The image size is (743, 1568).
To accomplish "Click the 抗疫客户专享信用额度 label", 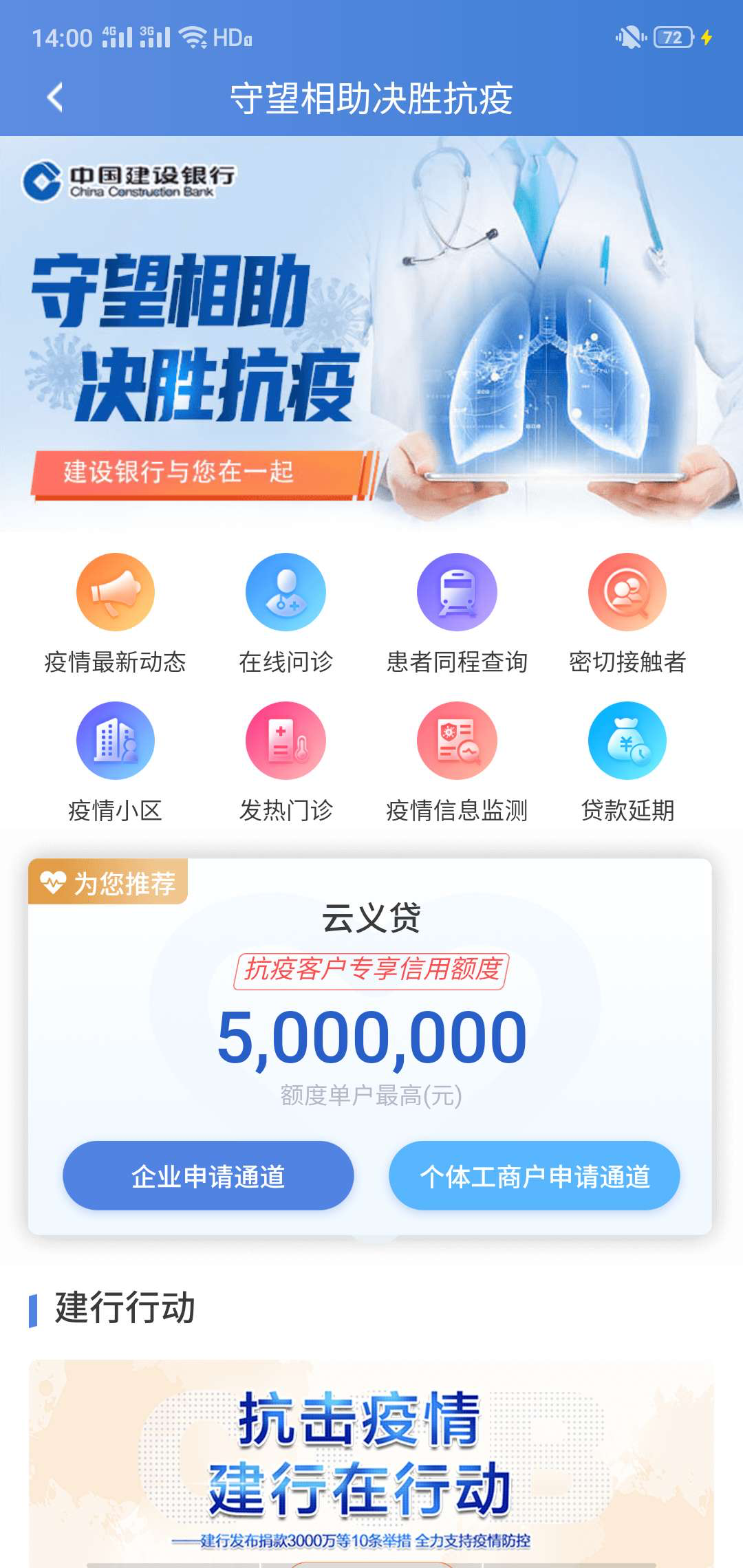I will tap(371, 971).
